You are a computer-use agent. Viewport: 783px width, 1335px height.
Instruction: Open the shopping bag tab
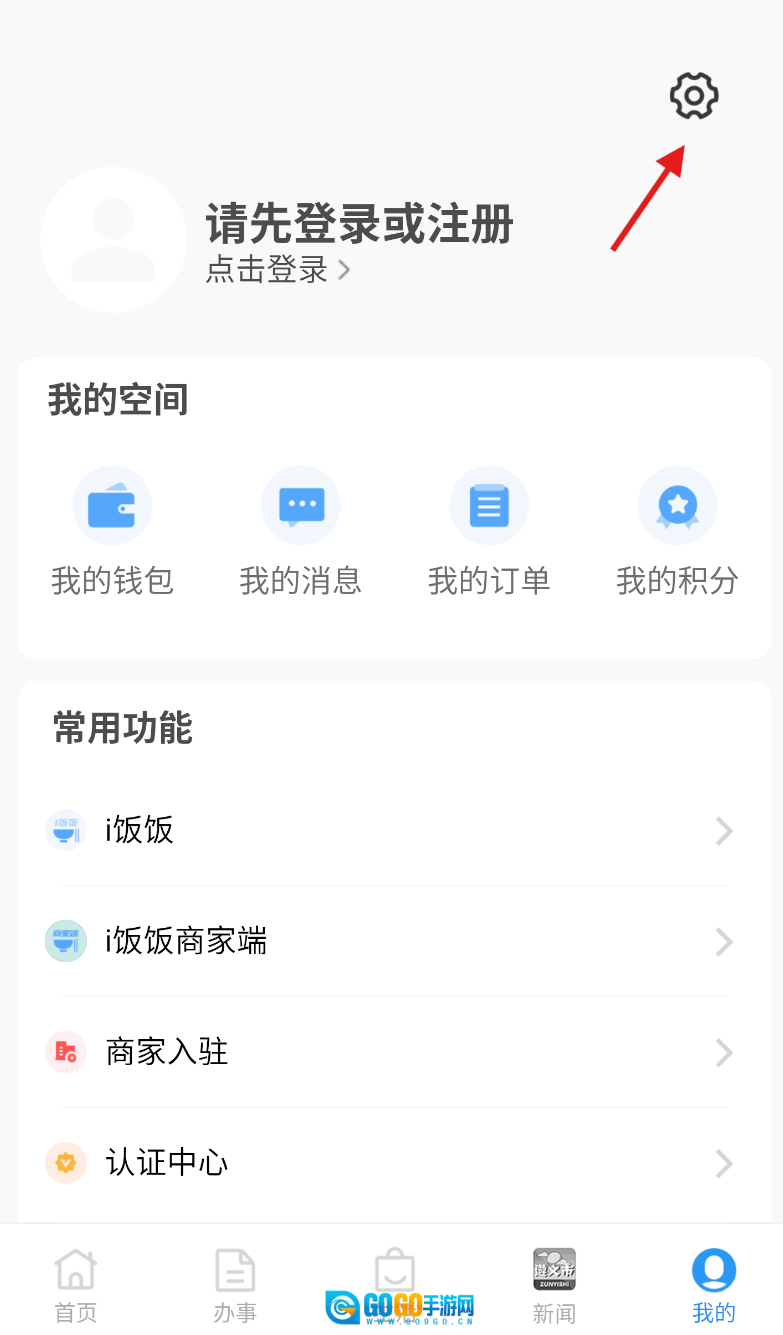point(395,1272)
